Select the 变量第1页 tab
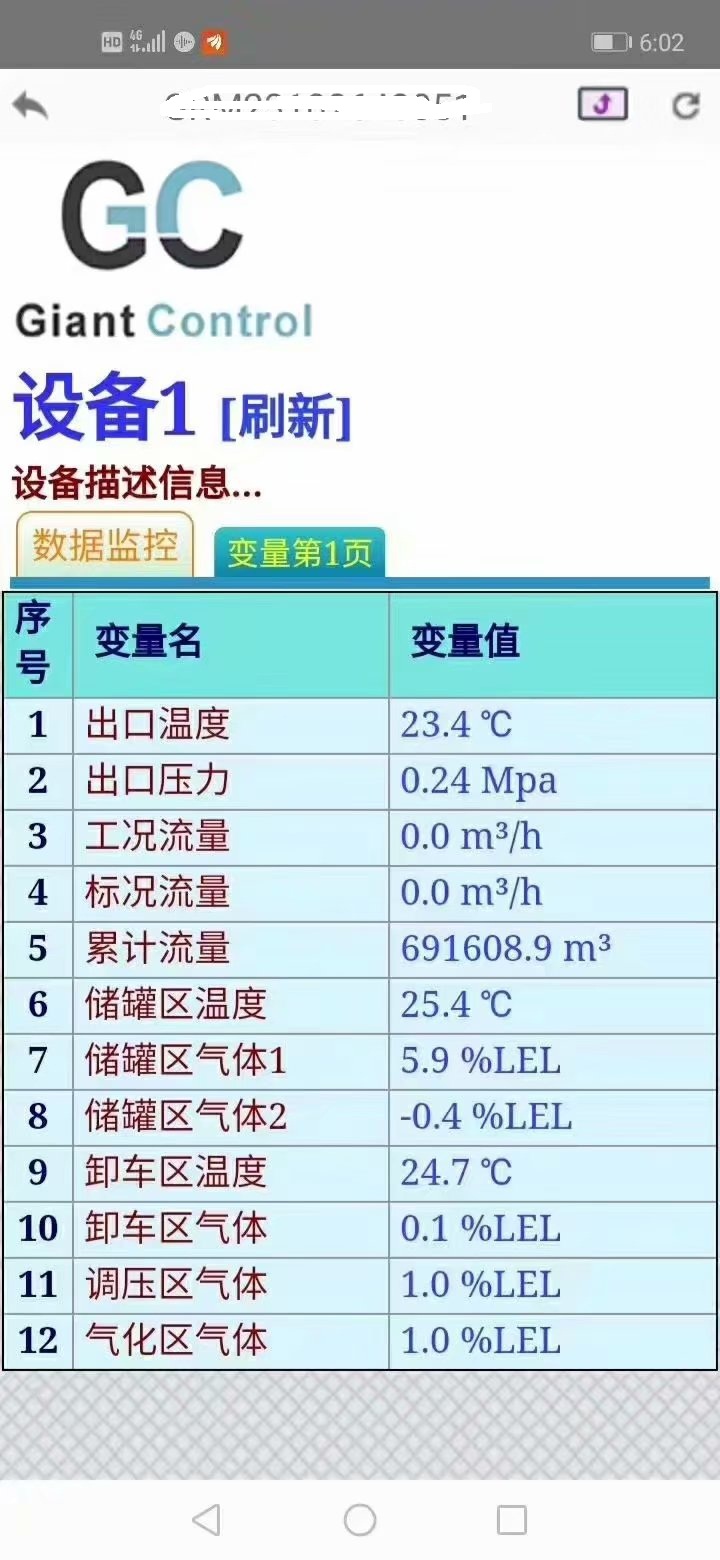720x1560 pixels. 299,553
